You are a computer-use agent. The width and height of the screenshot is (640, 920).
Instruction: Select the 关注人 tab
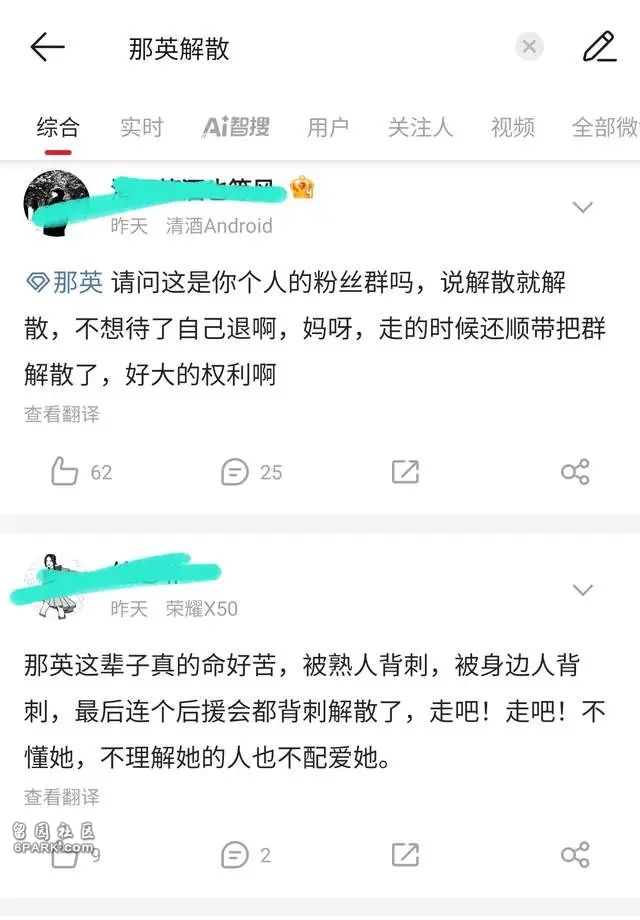[420, 127]
